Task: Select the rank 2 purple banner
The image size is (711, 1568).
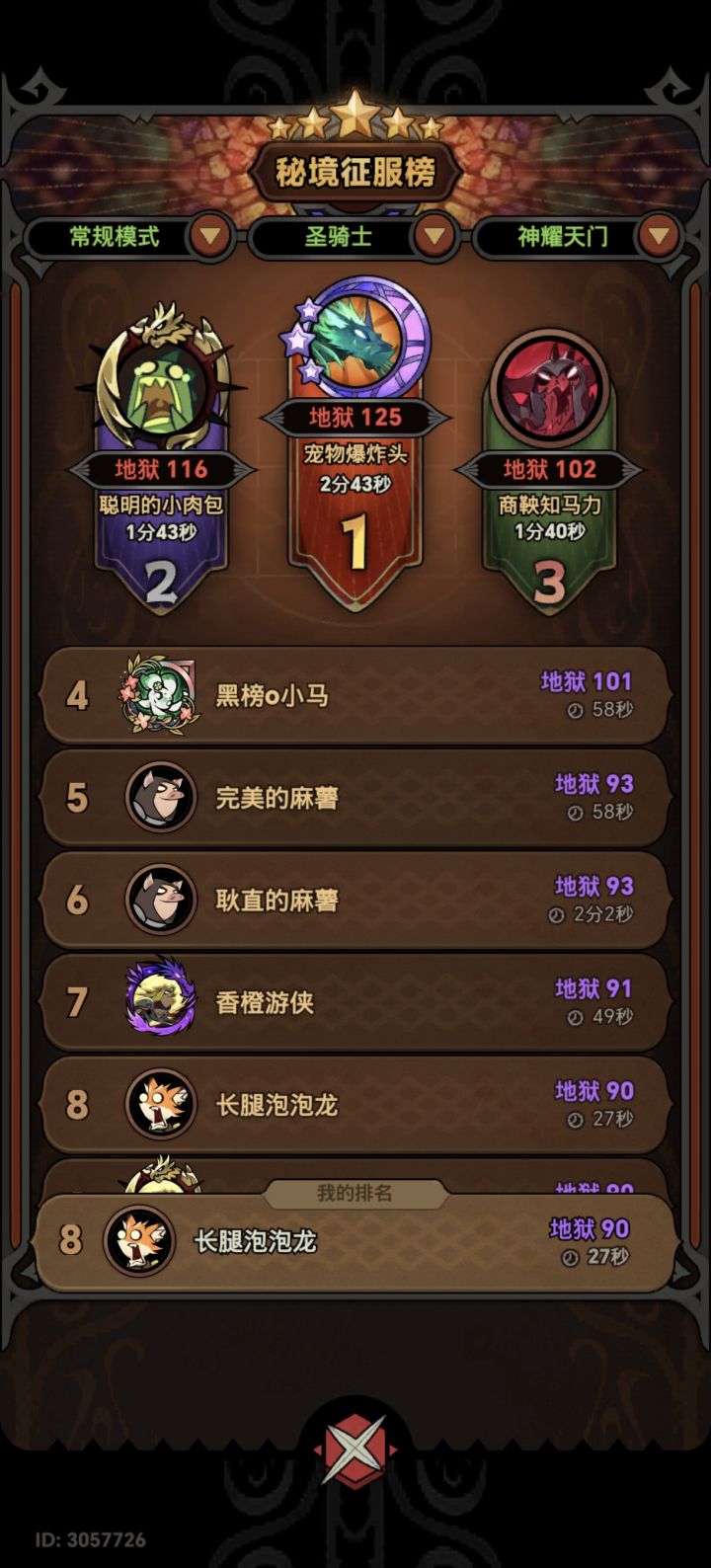Action: point(161,543)
